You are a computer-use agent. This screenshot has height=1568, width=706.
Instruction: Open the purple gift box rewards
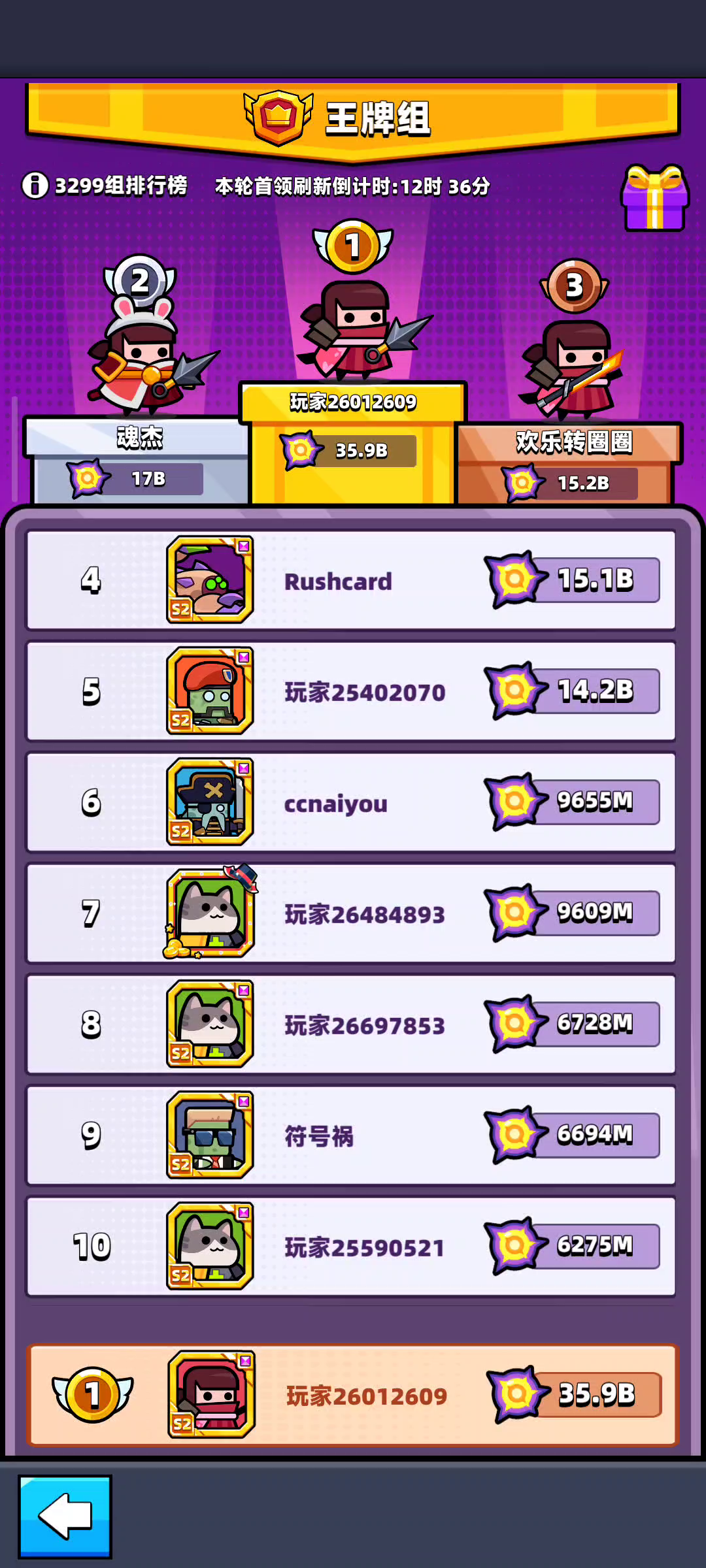654,198
